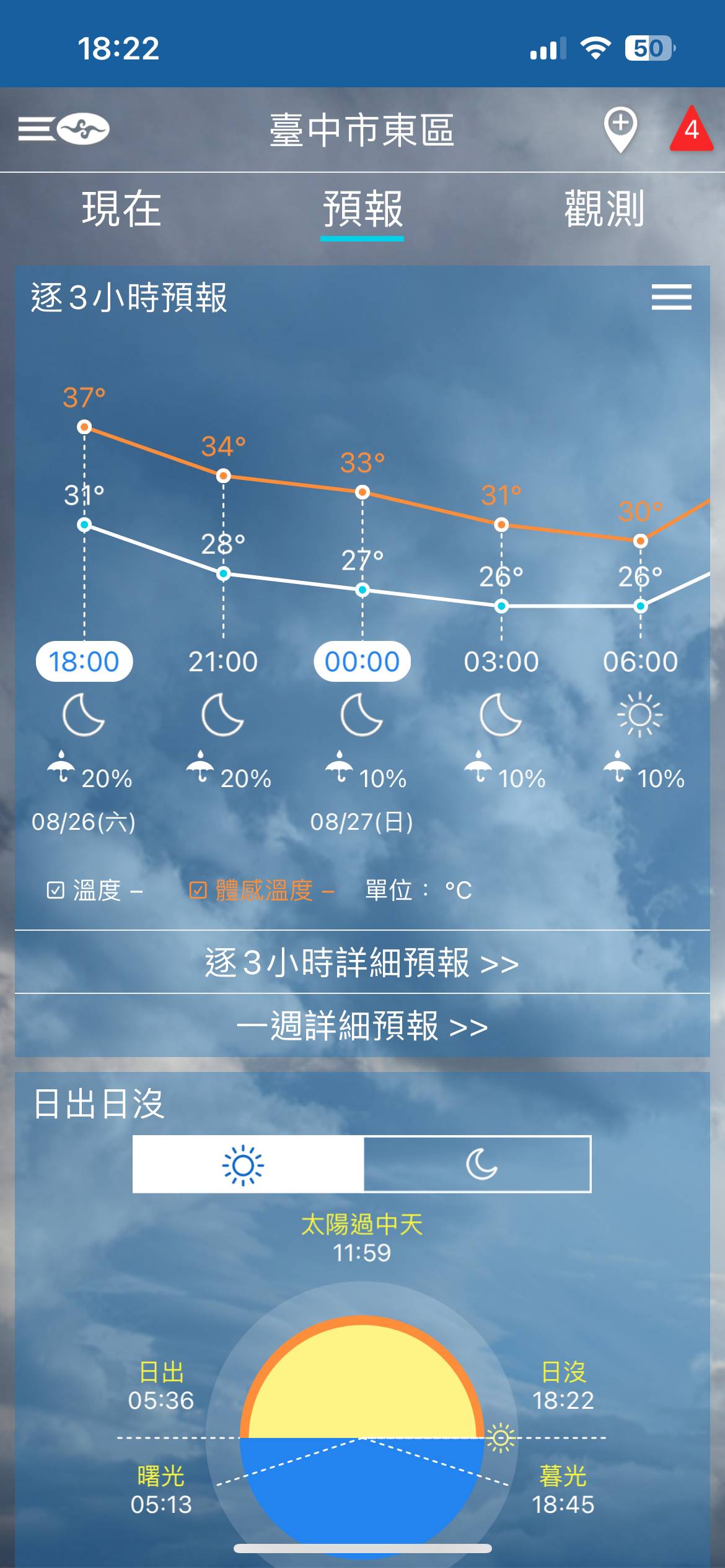Viewport: 725px width, 1568px height.
Task: Select the 預報 tab
Action: 362,209
